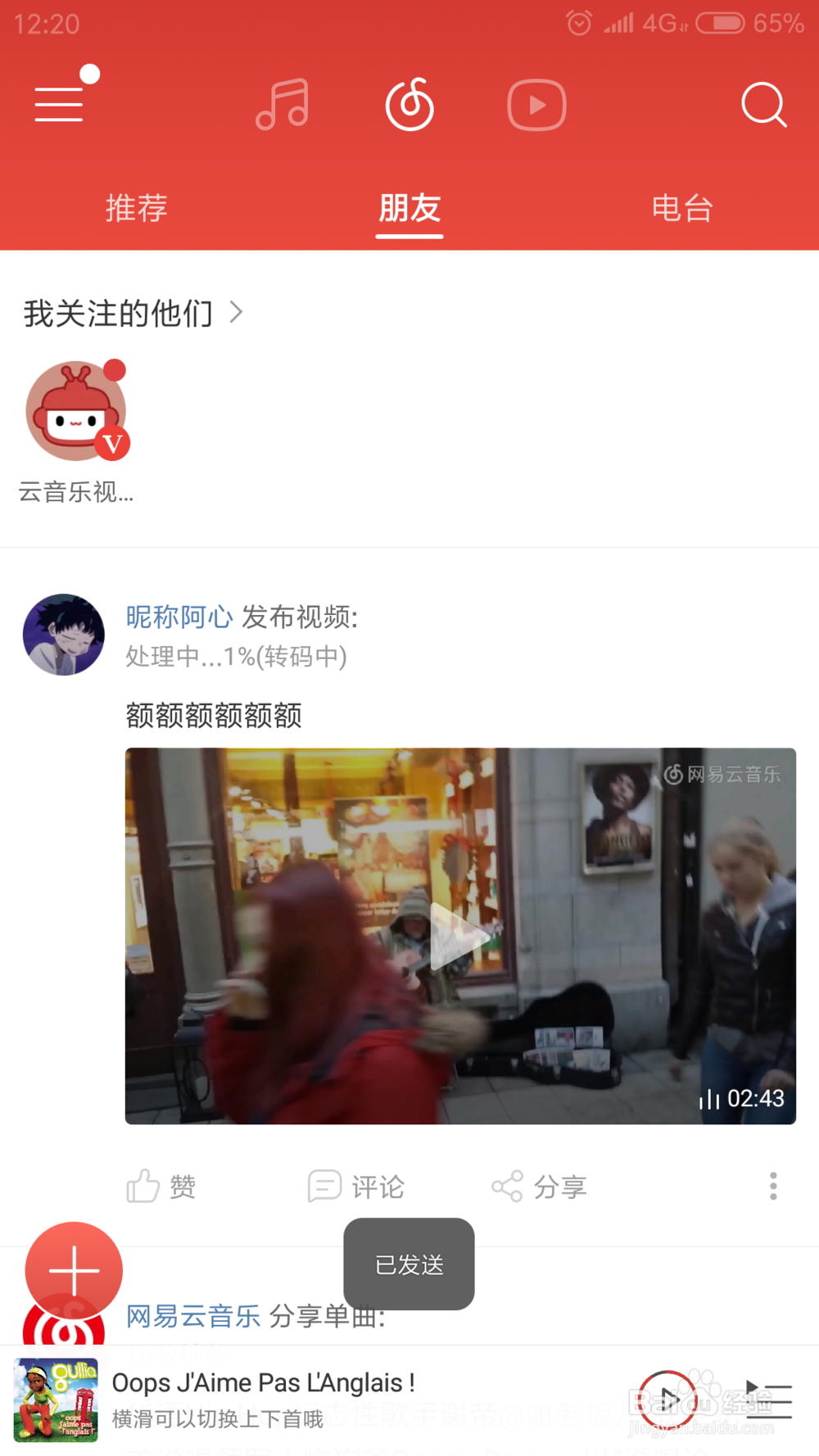The image size is (819, 1456).
Task: Tap the red plus button to post
Action: [x=74, y=1271]
